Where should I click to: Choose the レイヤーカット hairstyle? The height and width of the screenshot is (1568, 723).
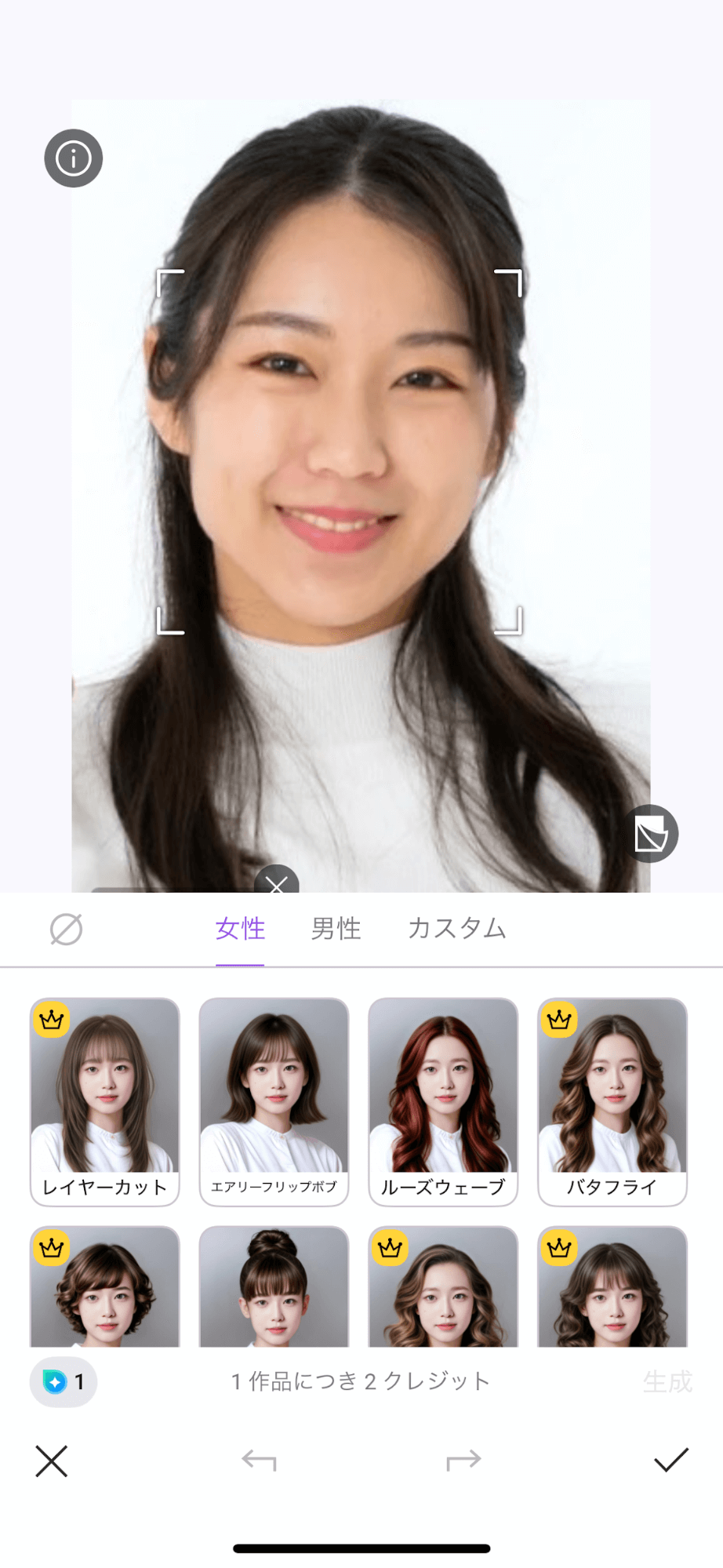105,1101
